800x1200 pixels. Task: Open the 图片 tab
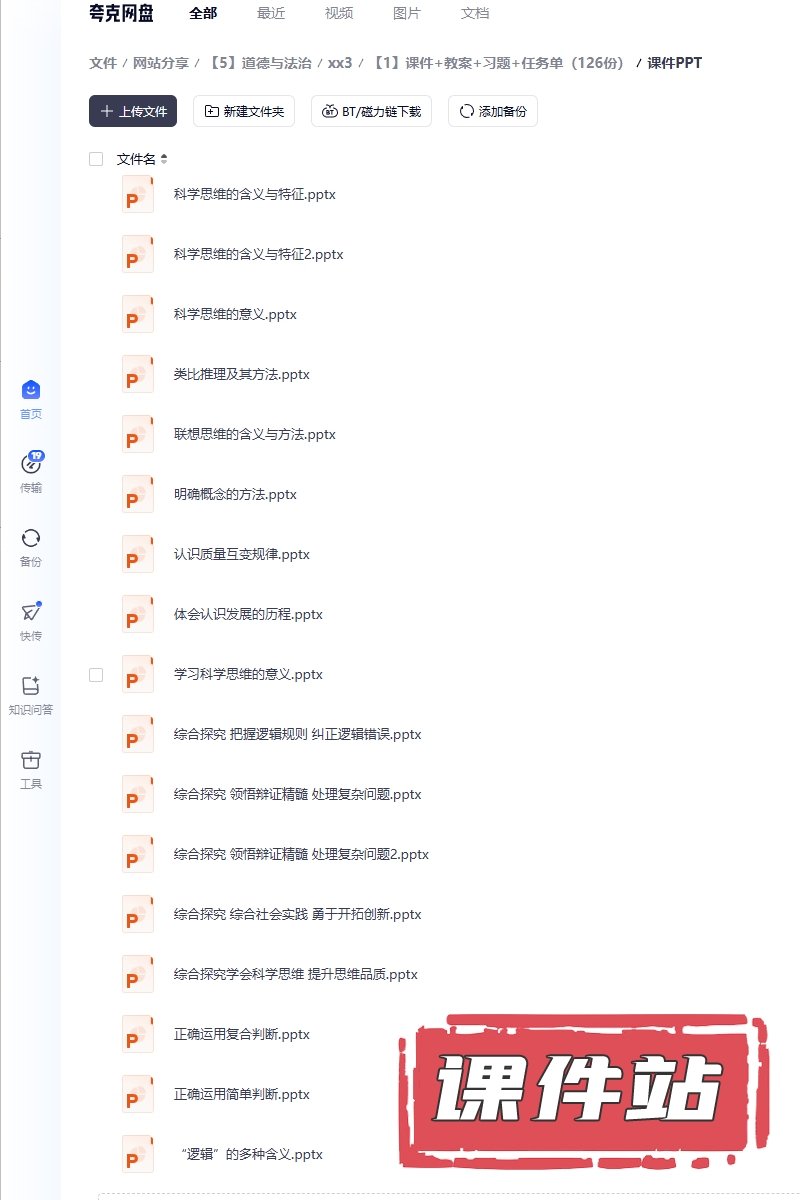coord(407,14)
